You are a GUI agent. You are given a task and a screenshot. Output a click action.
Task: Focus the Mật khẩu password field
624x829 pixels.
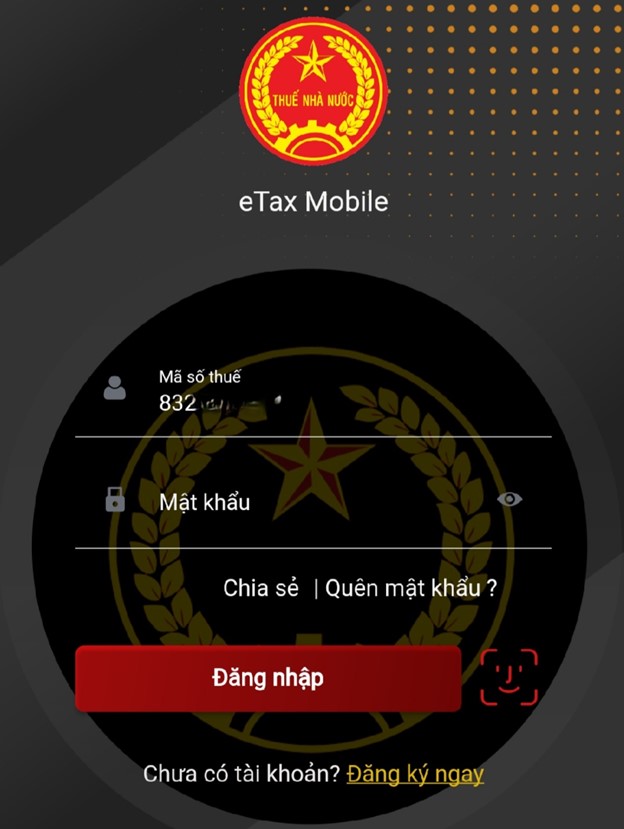click(x=320, y=502)
